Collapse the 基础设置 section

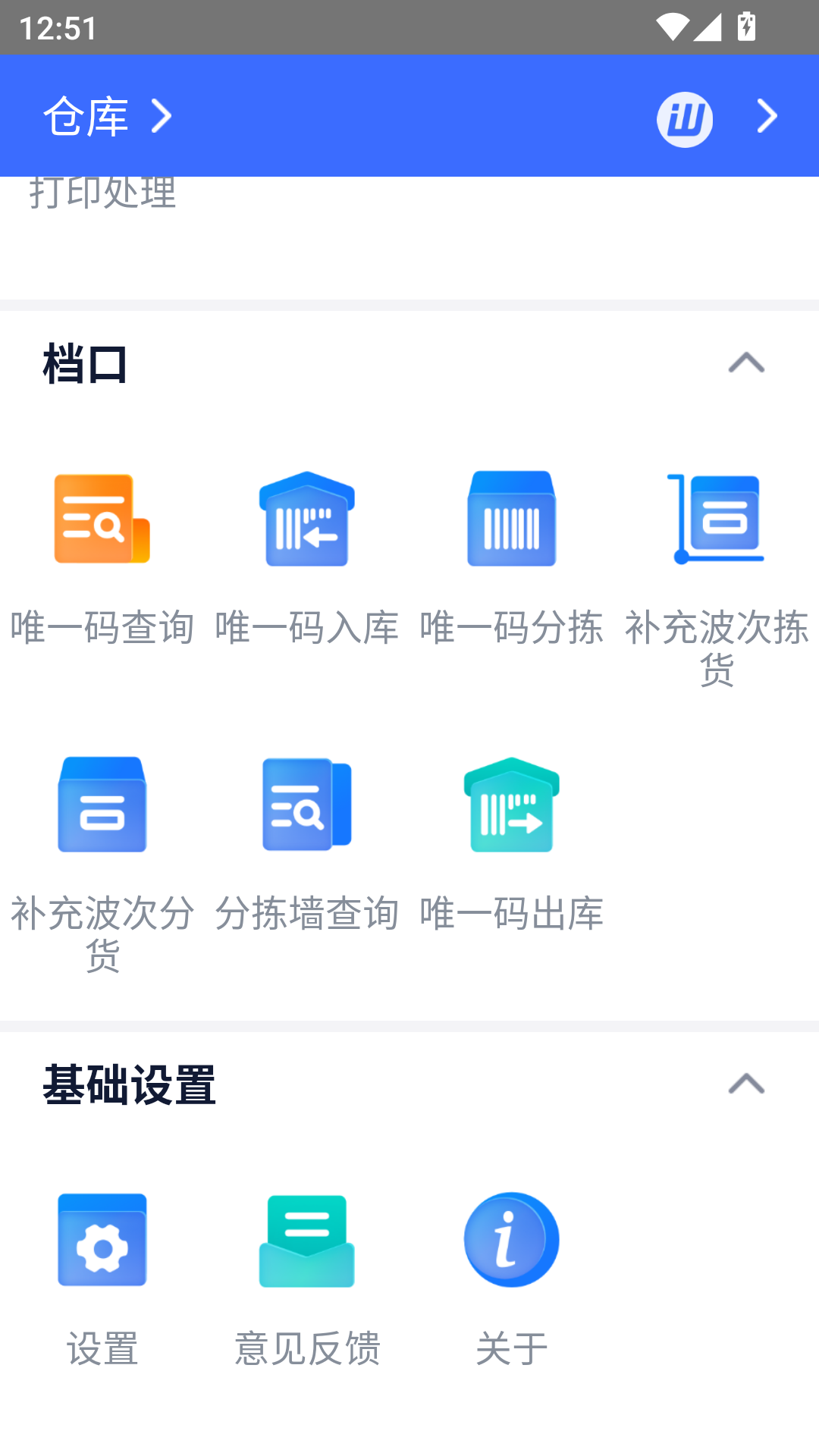(747, 1084)
